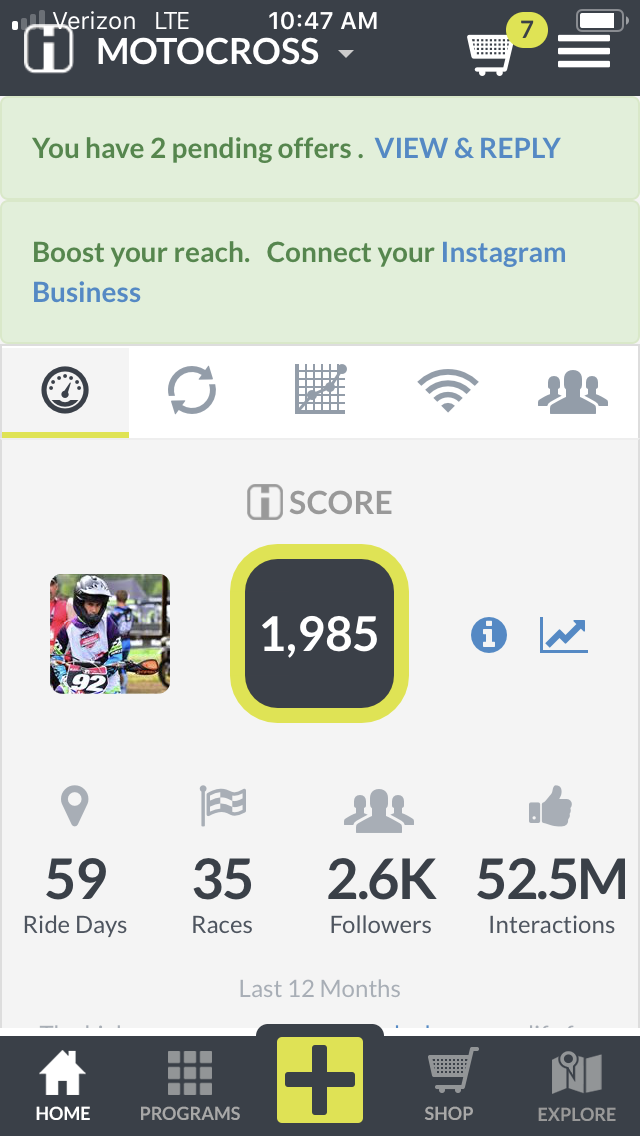Open the score info icon
640x1136 pixels.
coord(489,635)
